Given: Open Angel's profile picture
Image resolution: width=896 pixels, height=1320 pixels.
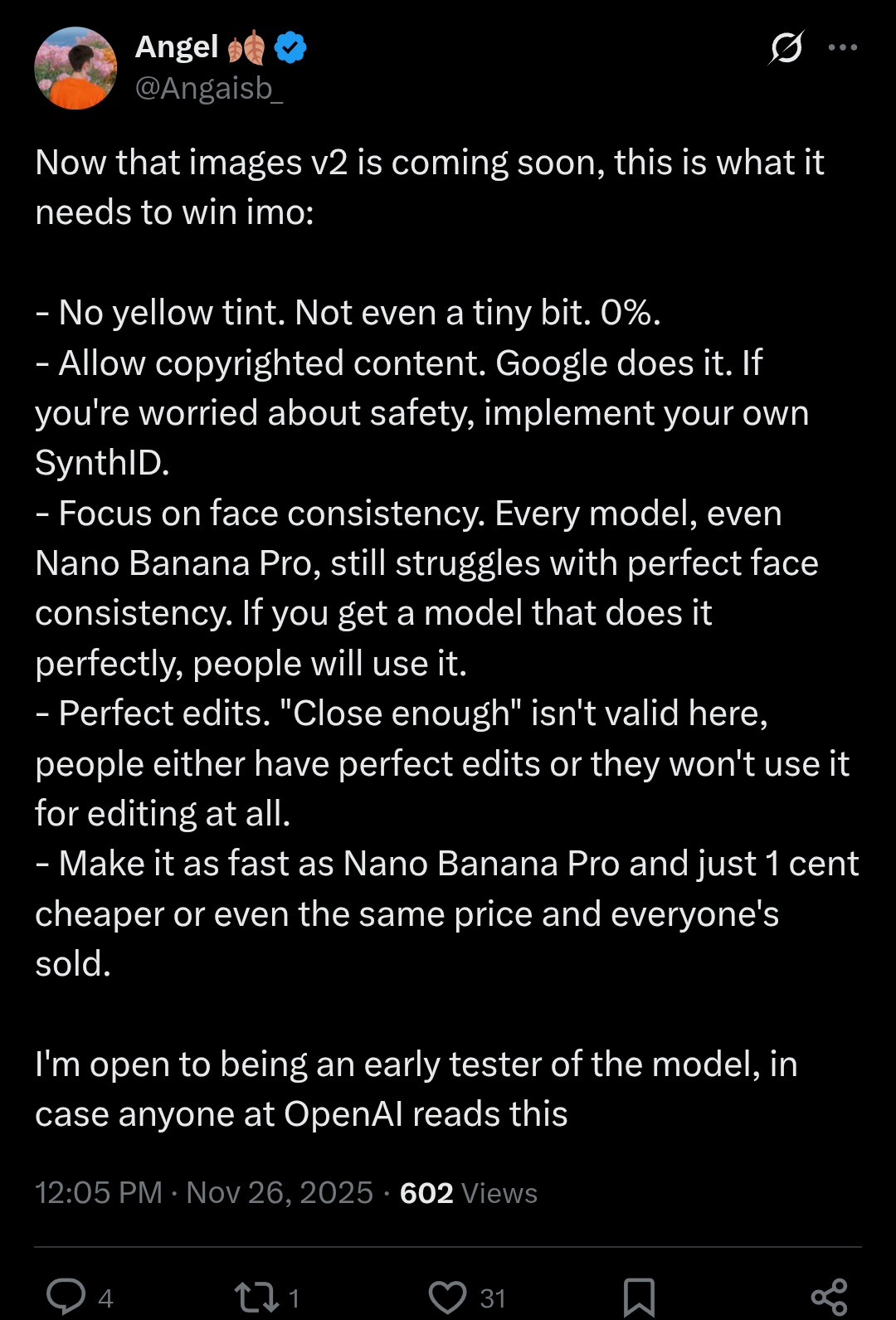Looking at the screenshot, I should click(x=75, y=68).
